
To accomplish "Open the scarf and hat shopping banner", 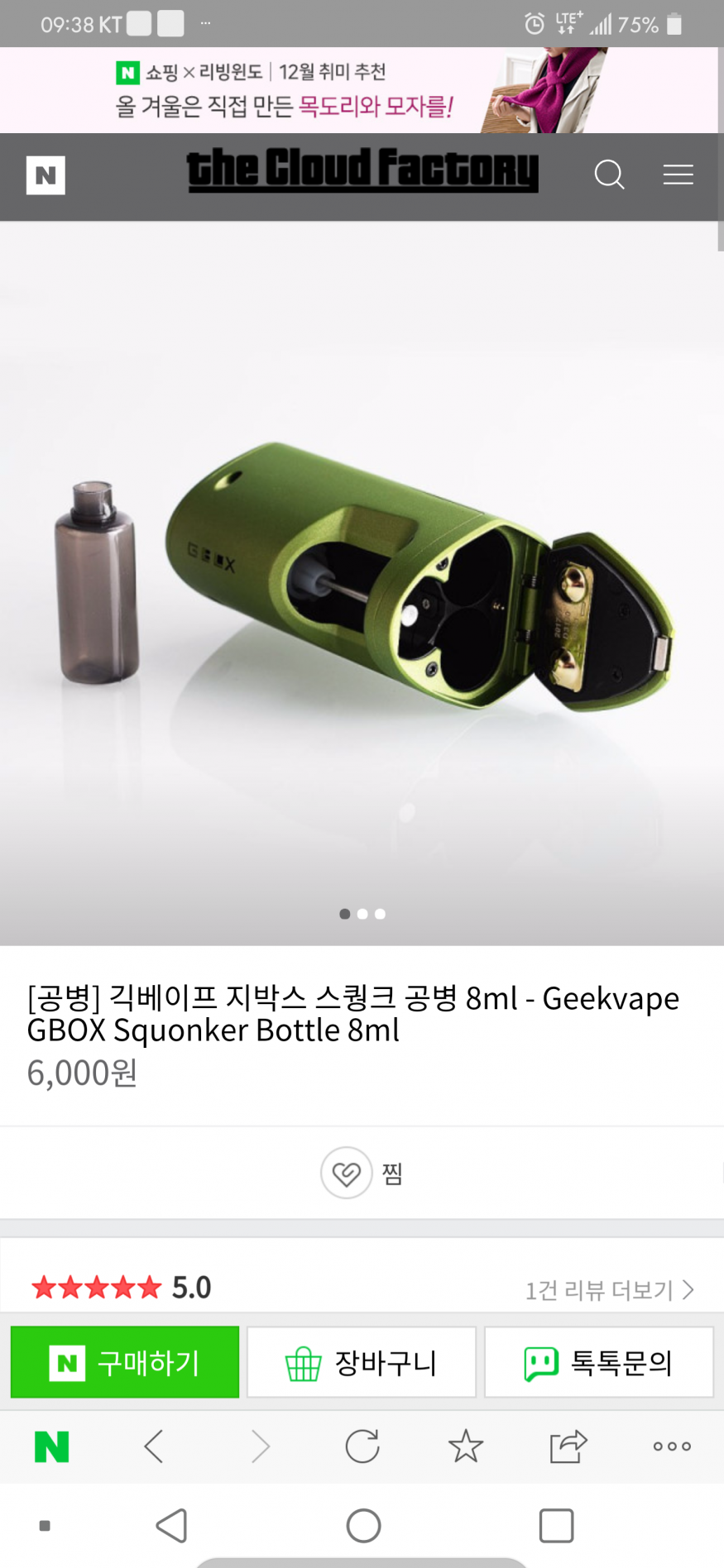I will pyautogui.click(x=362, y=90).
